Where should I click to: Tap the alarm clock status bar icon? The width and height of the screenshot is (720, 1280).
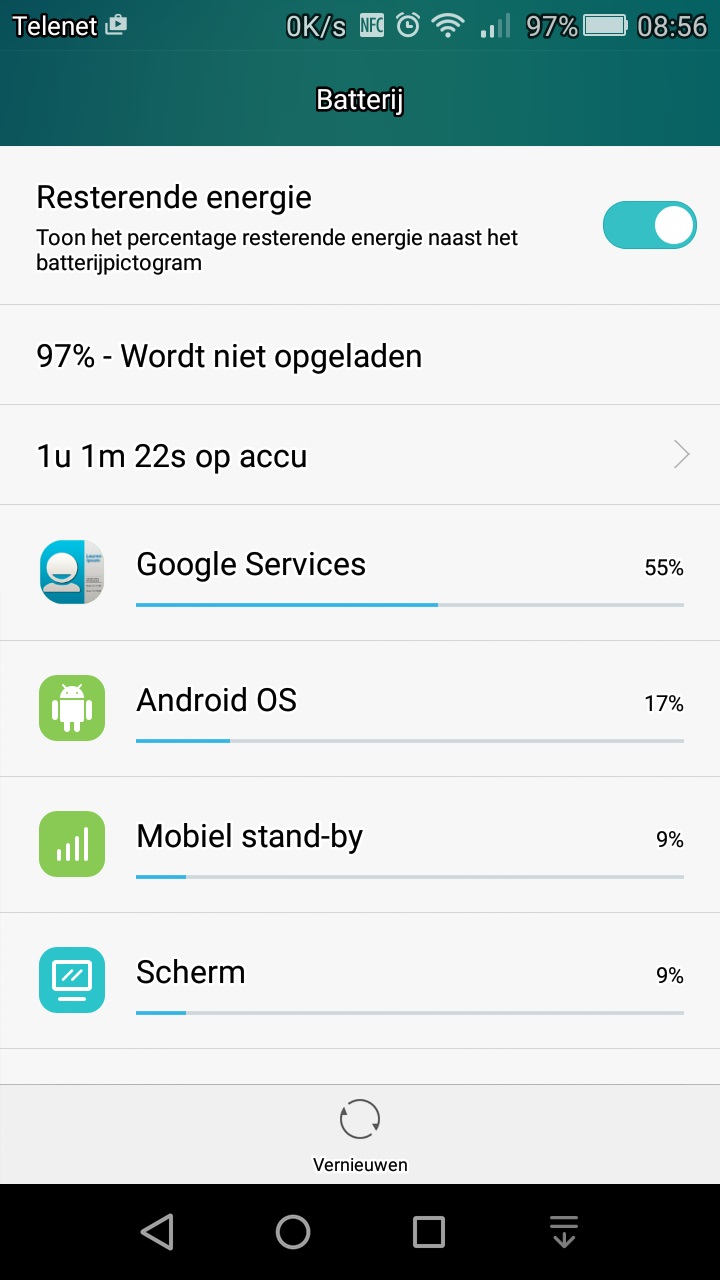pos(408,24)
